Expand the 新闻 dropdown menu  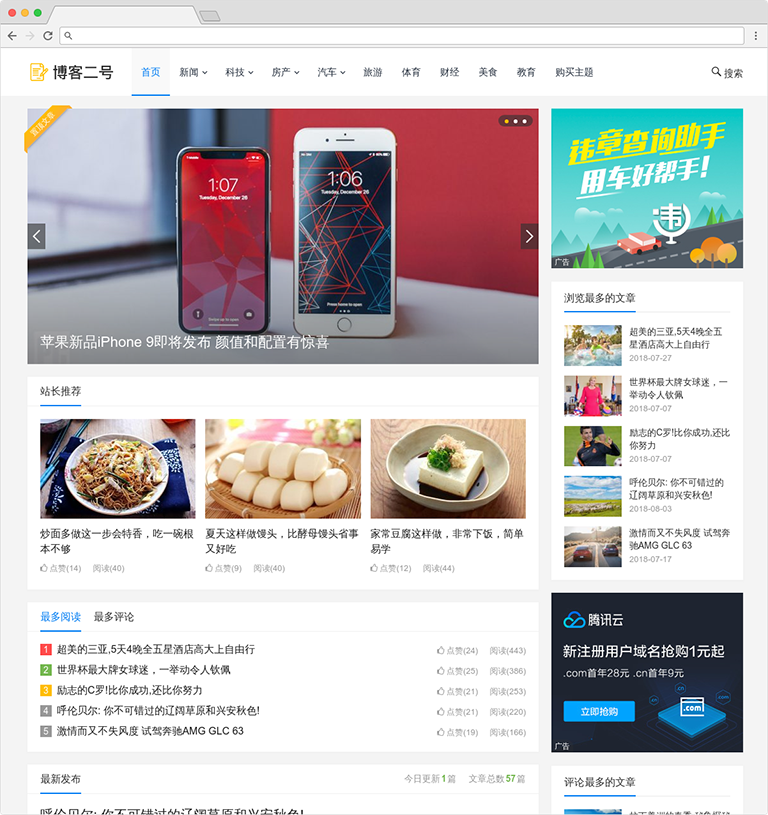click(x=193, y=72)
